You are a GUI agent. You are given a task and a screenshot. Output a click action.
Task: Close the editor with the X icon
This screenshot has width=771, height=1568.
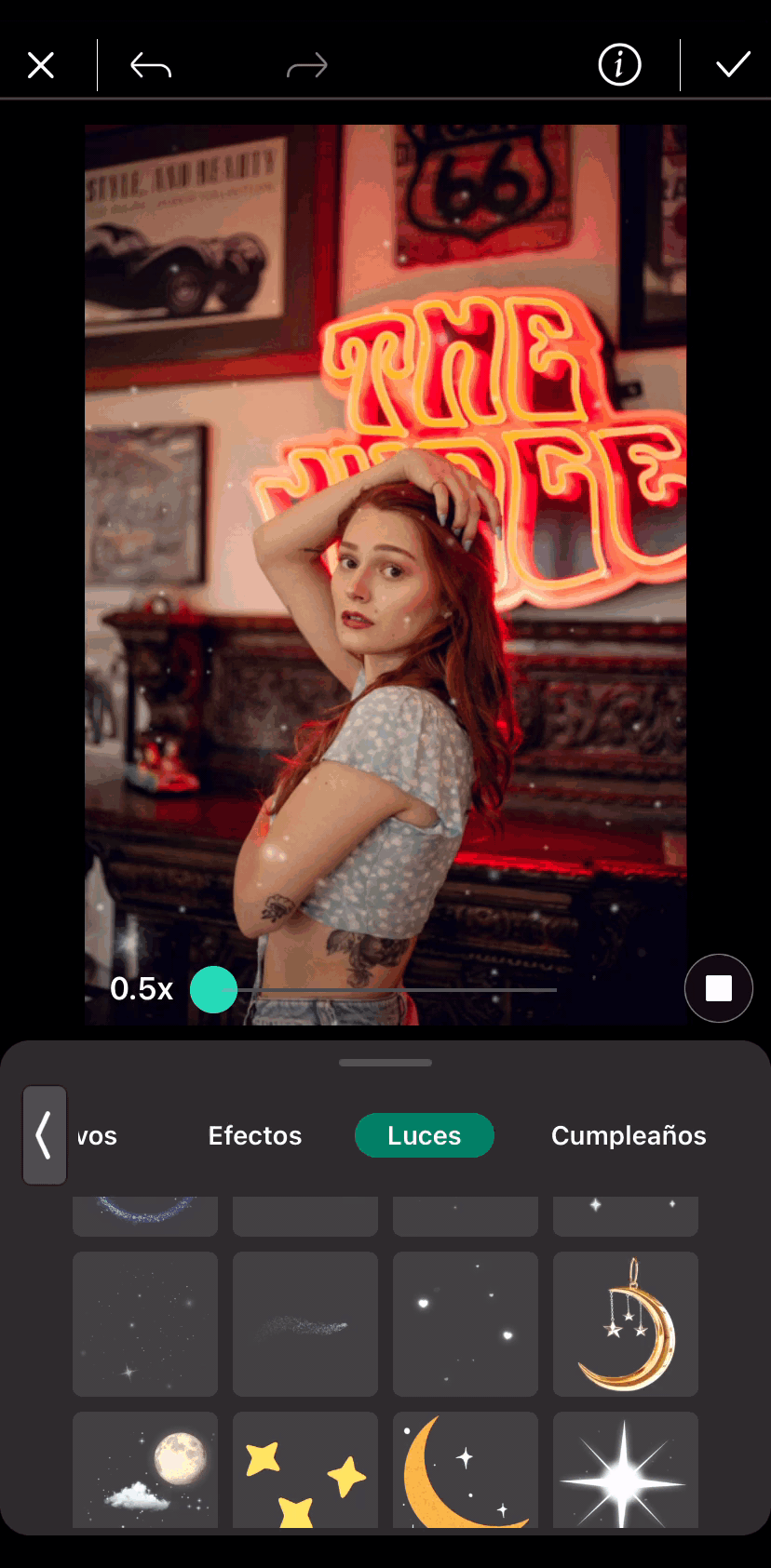pos(41,66)
